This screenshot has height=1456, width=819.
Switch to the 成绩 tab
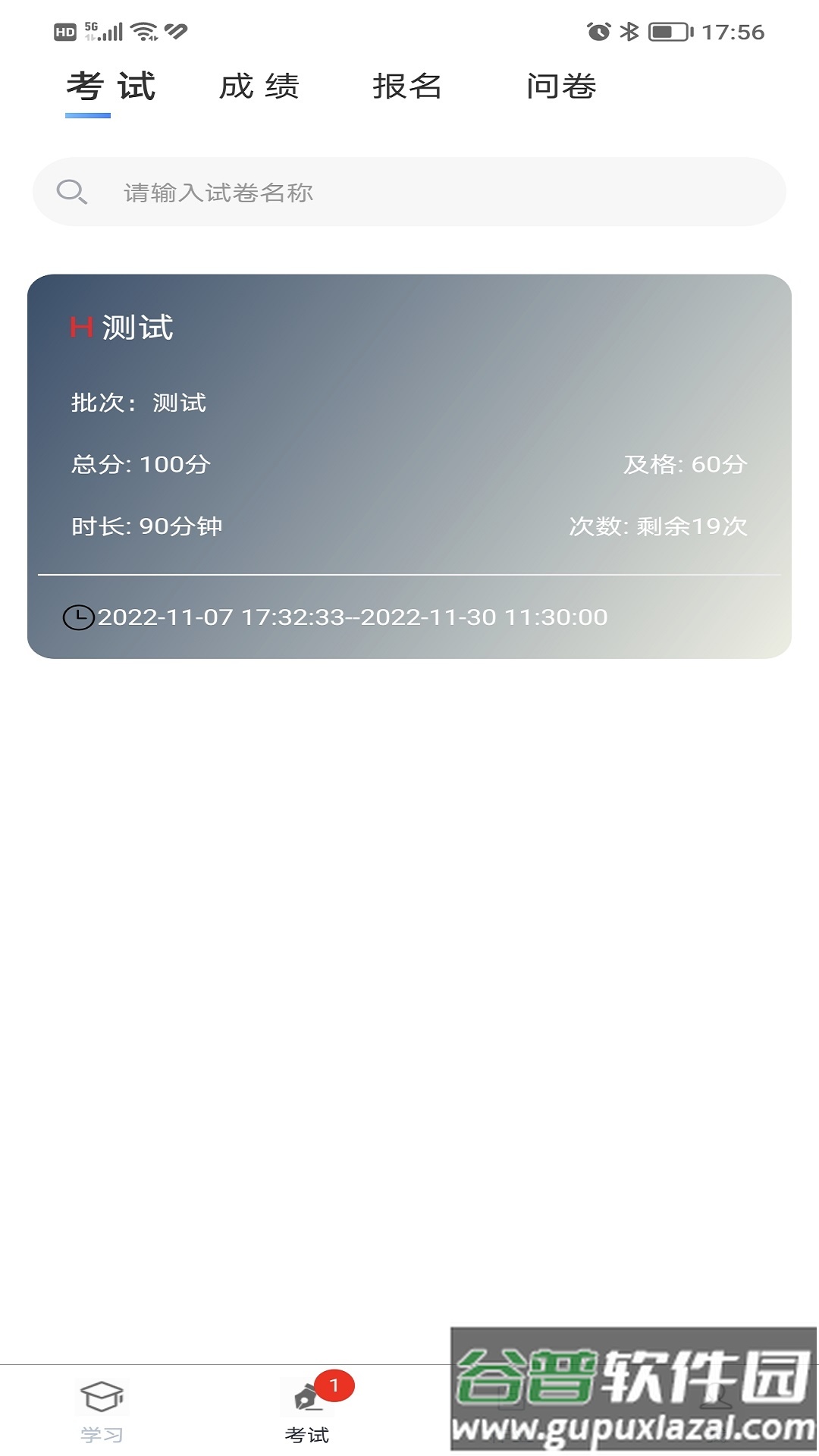tap(259, 86)
